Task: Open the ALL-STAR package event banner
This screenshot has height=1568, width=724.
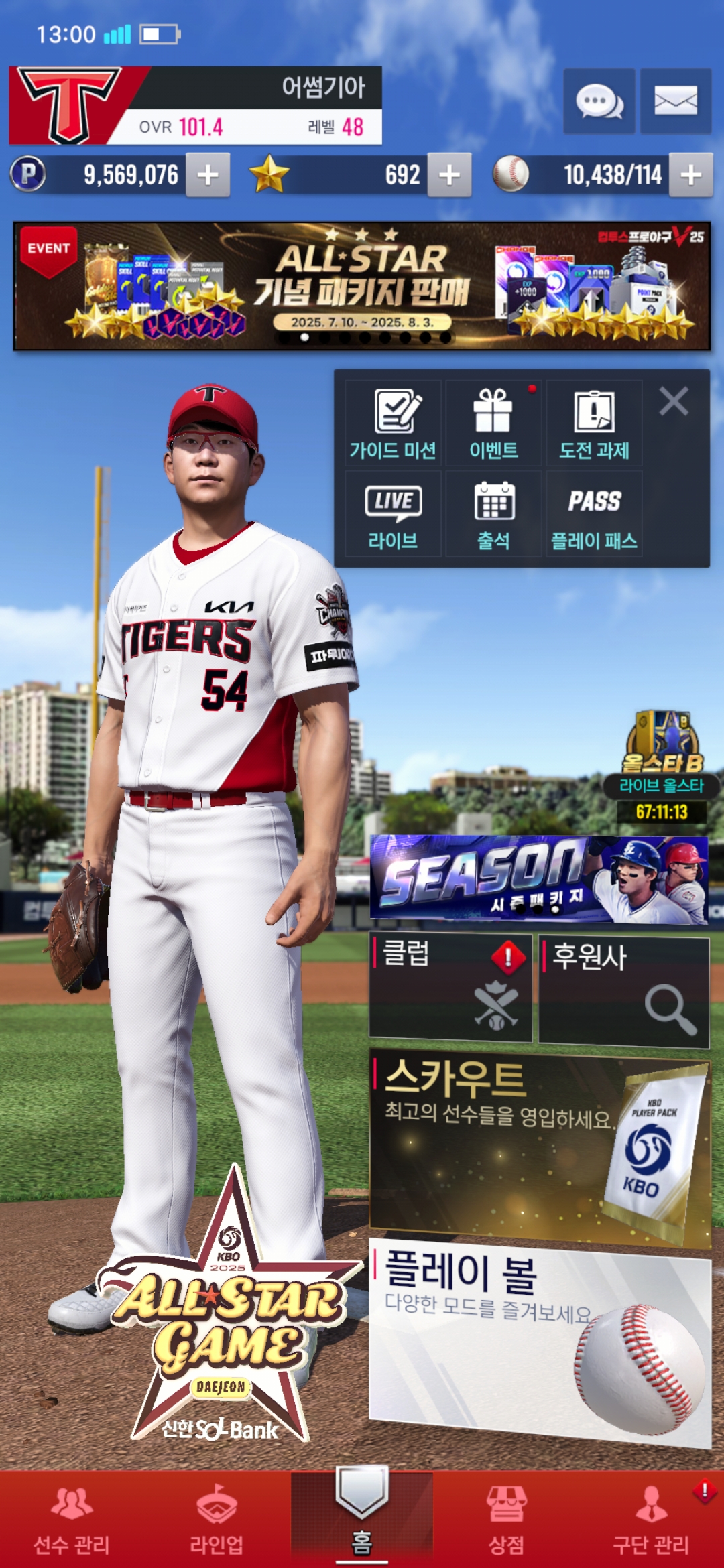Action: point(362,286)
